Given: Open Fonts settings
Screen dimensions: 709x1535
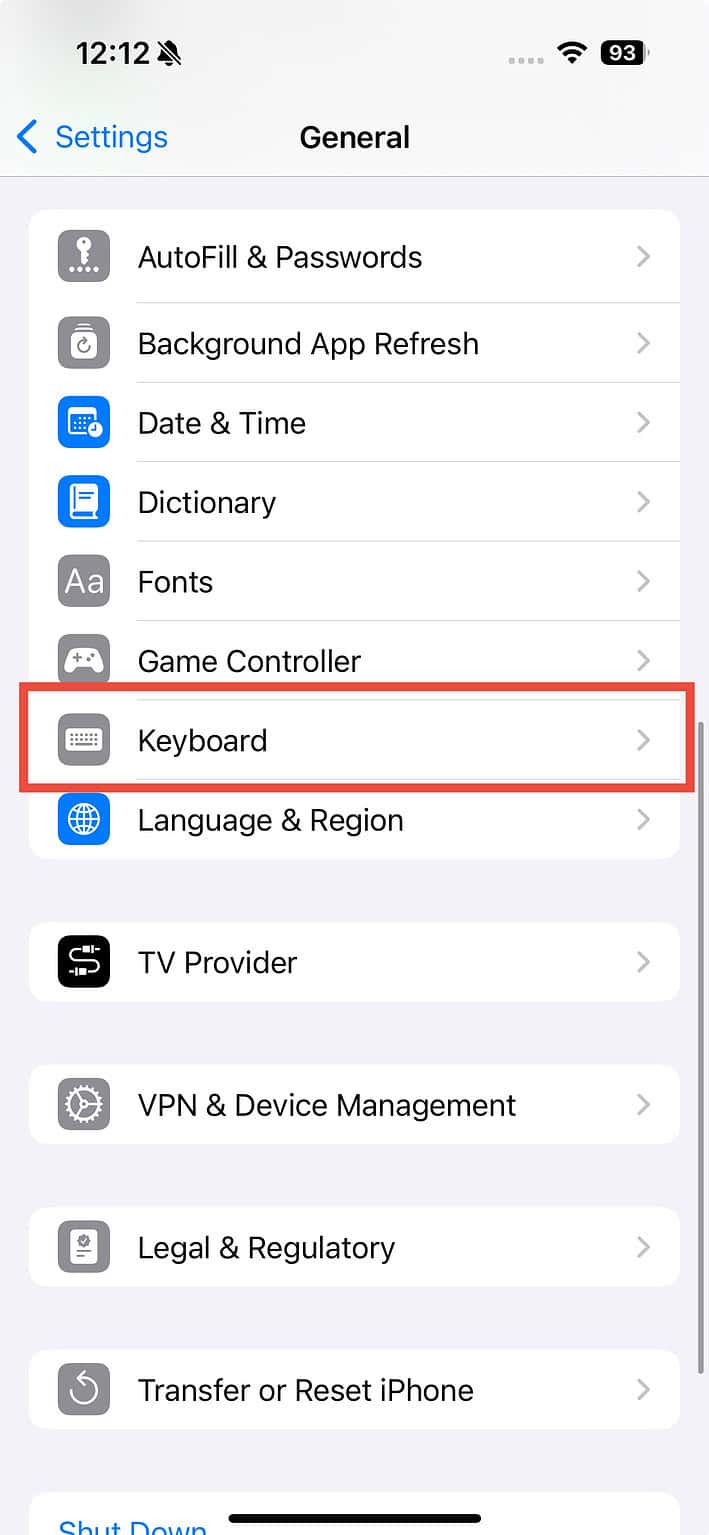Looking at the screenshot, I should pyautogui.click(x=354, y=582).
